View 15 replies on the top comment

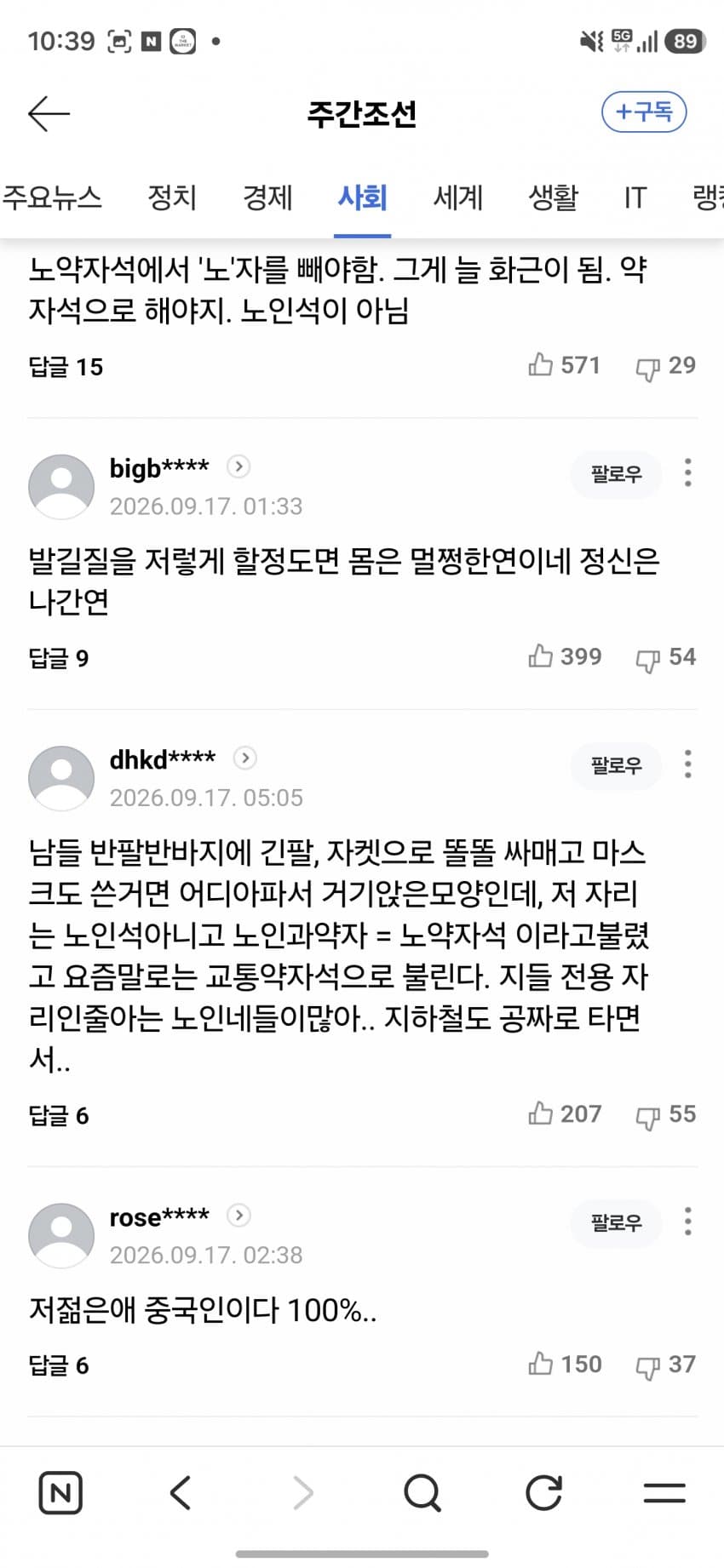click(66, 367)
